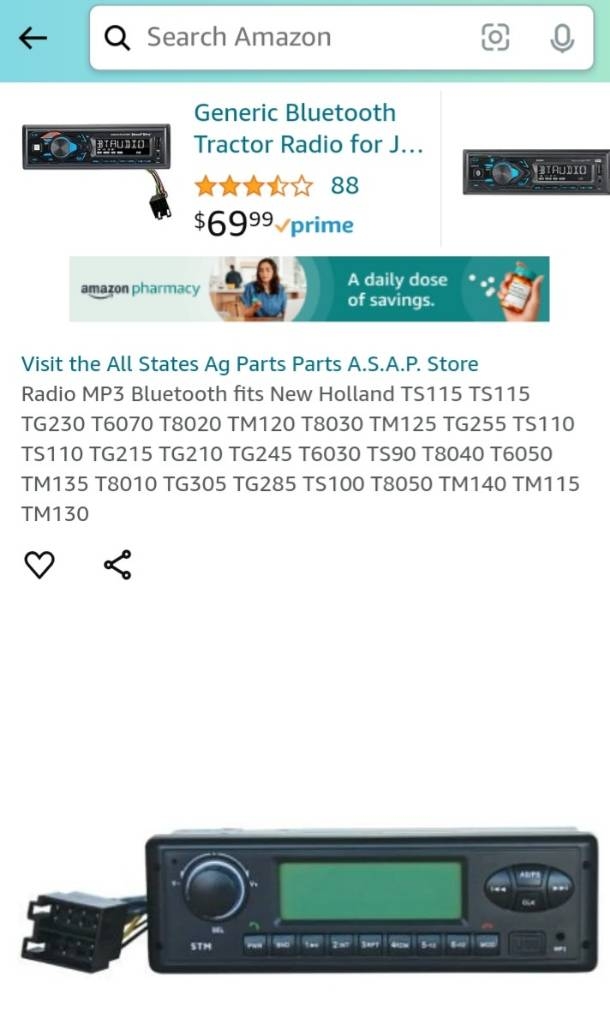Screen dimensions: 610x1024
Task: Open camera lens search
Action: coord(495,38)
